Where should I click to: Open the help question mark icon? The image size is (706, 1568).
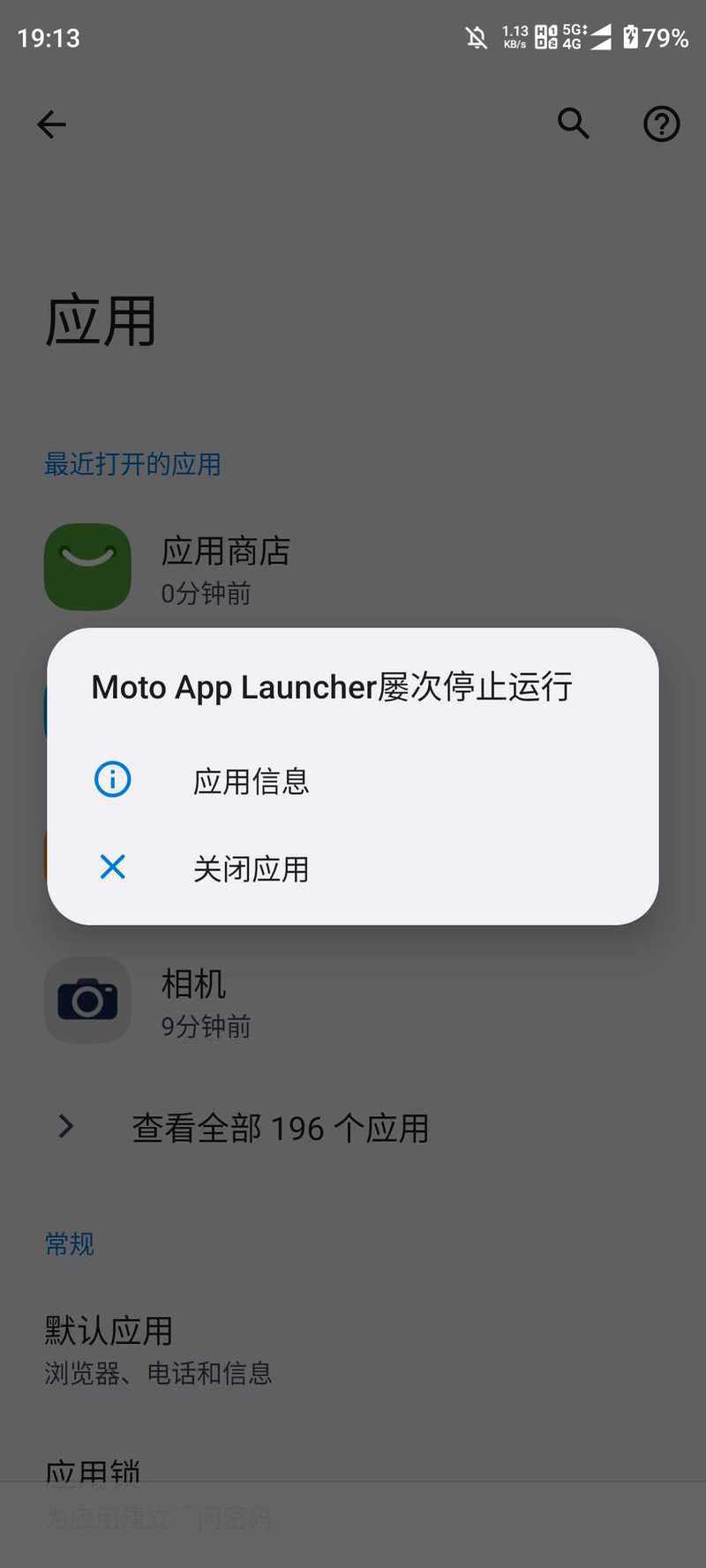click(x=662, y=124)
